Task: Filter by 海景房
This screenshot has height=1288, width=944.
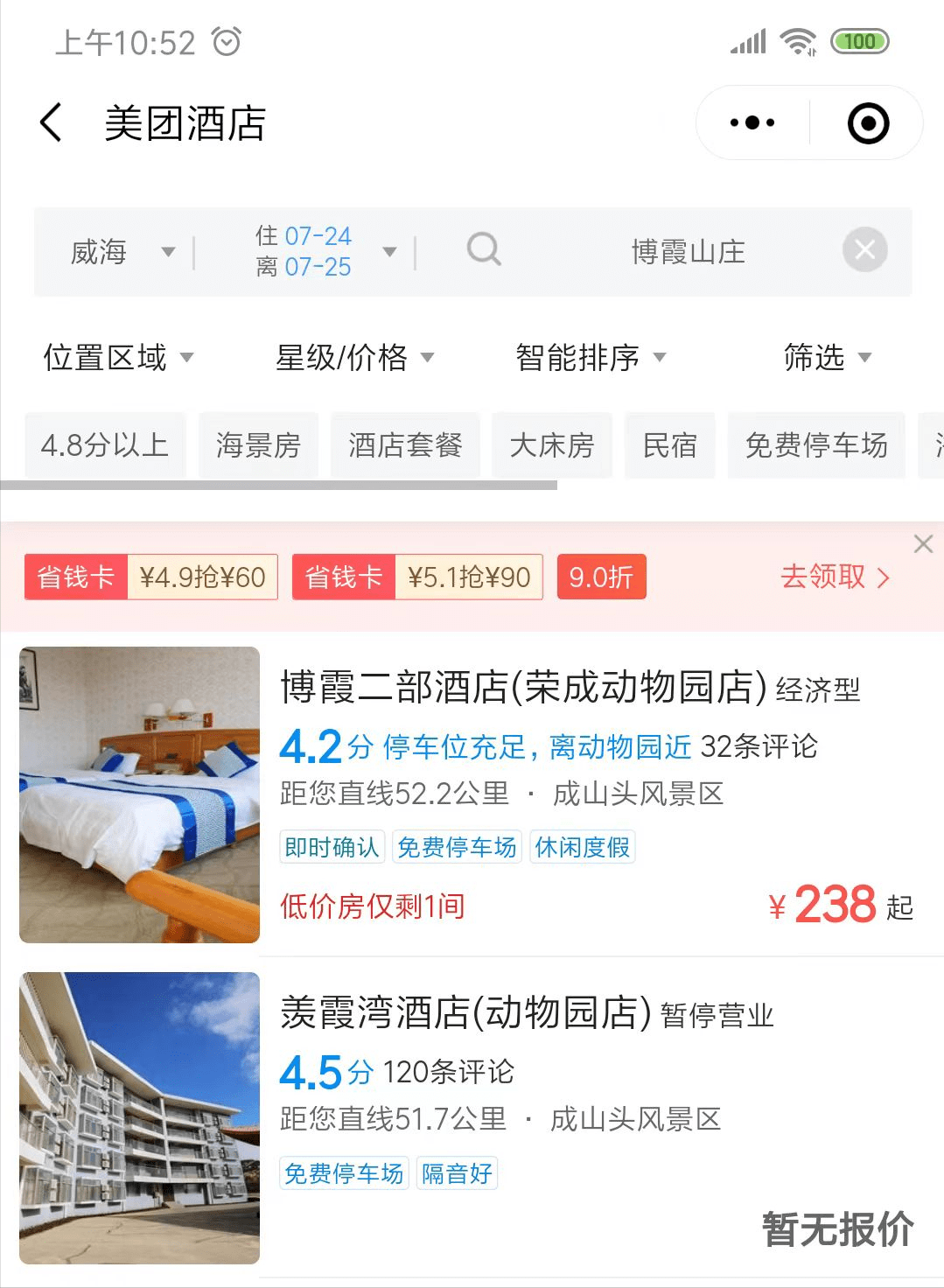Action: [x=258, y=444]
